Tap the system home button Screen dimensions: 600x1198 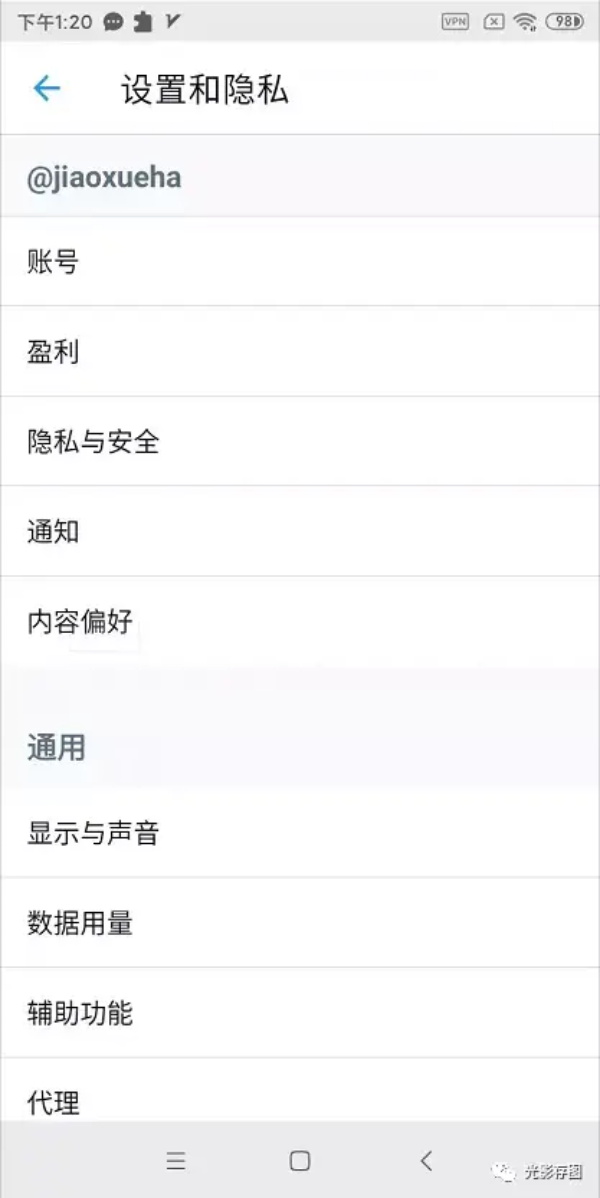coord(300,1161)
